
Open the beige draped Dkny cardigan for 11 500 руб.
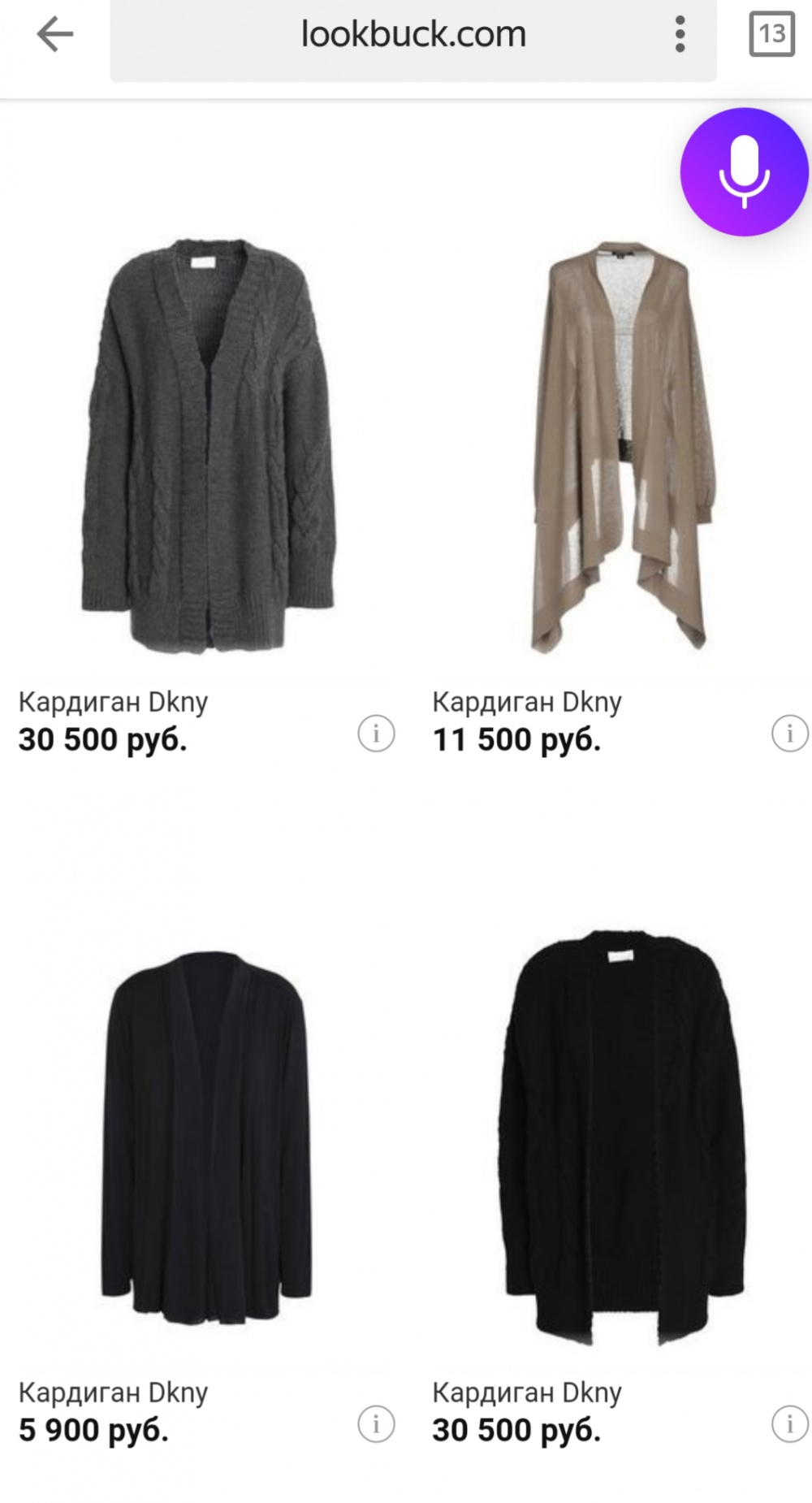pyautogui.click(x=621, y=447)
